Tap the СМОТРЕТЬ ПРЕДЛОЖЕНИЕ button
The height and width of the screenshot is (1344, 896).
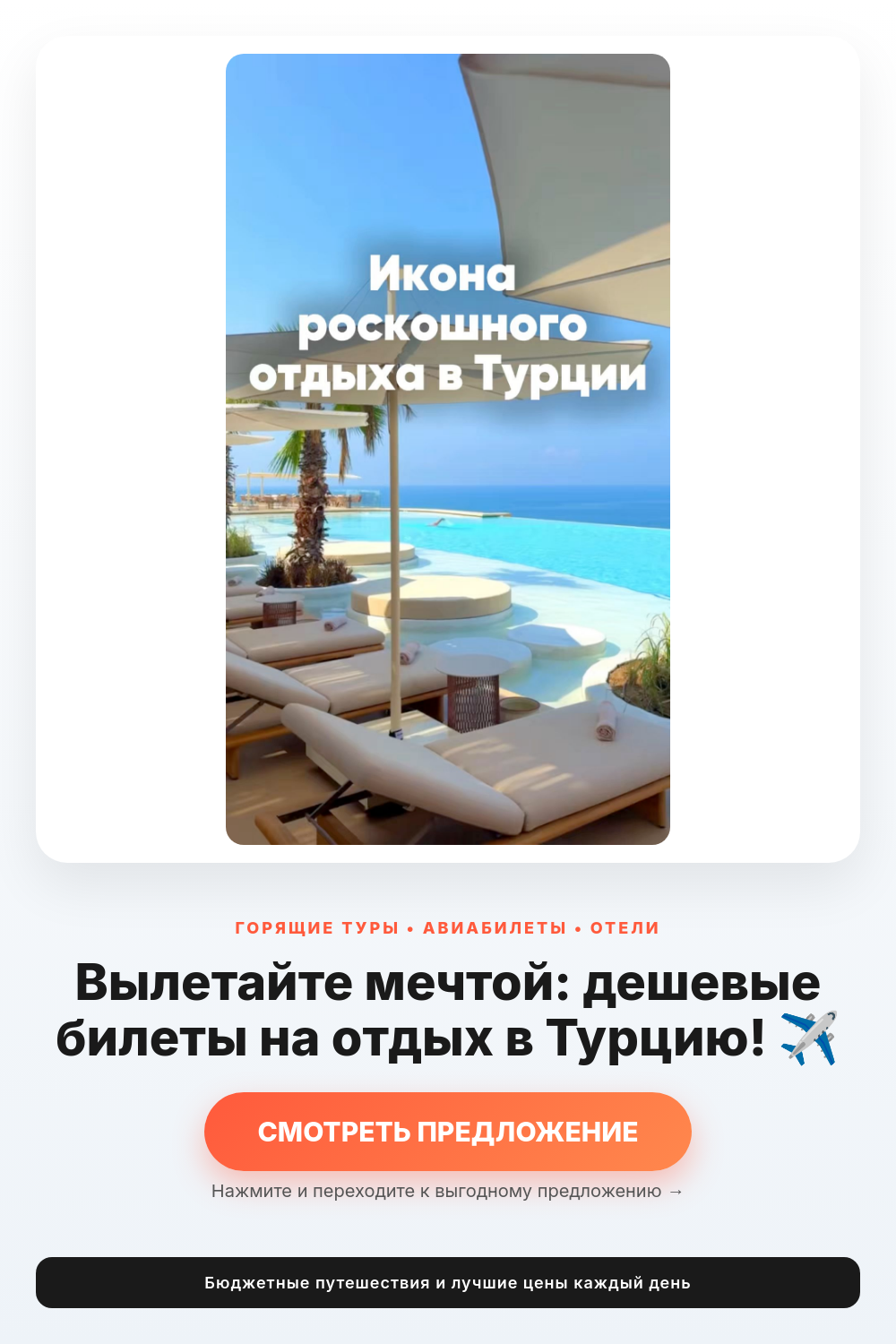[448, 1132]
